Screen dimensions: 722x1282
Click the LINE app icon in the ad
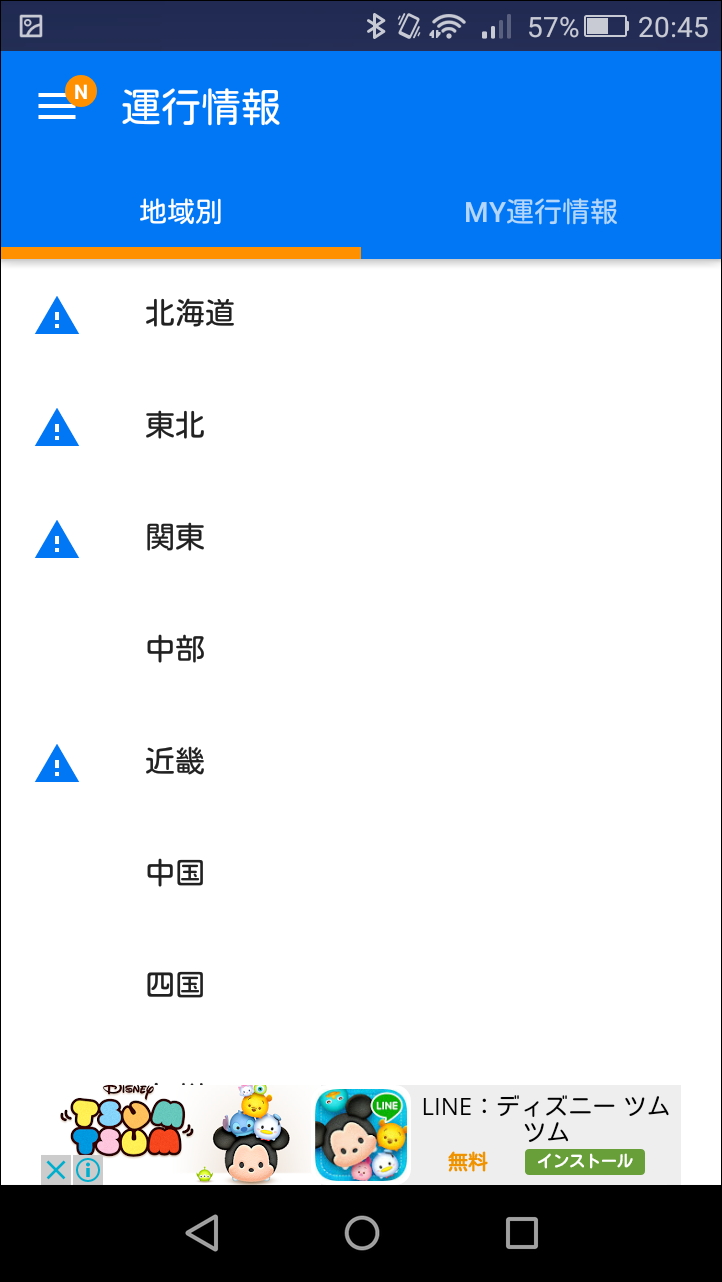361,1133
